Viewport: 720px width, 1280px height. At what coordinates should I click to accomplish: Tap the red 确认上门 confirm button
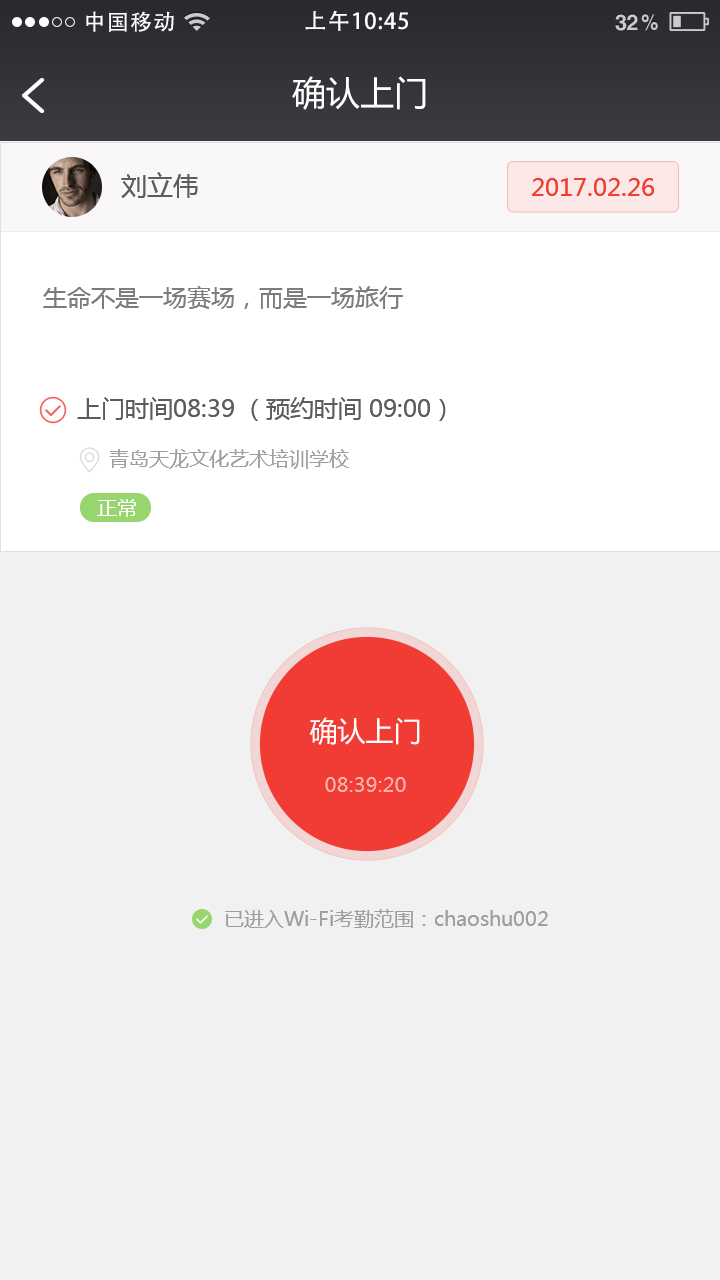(x=366, y=744)
